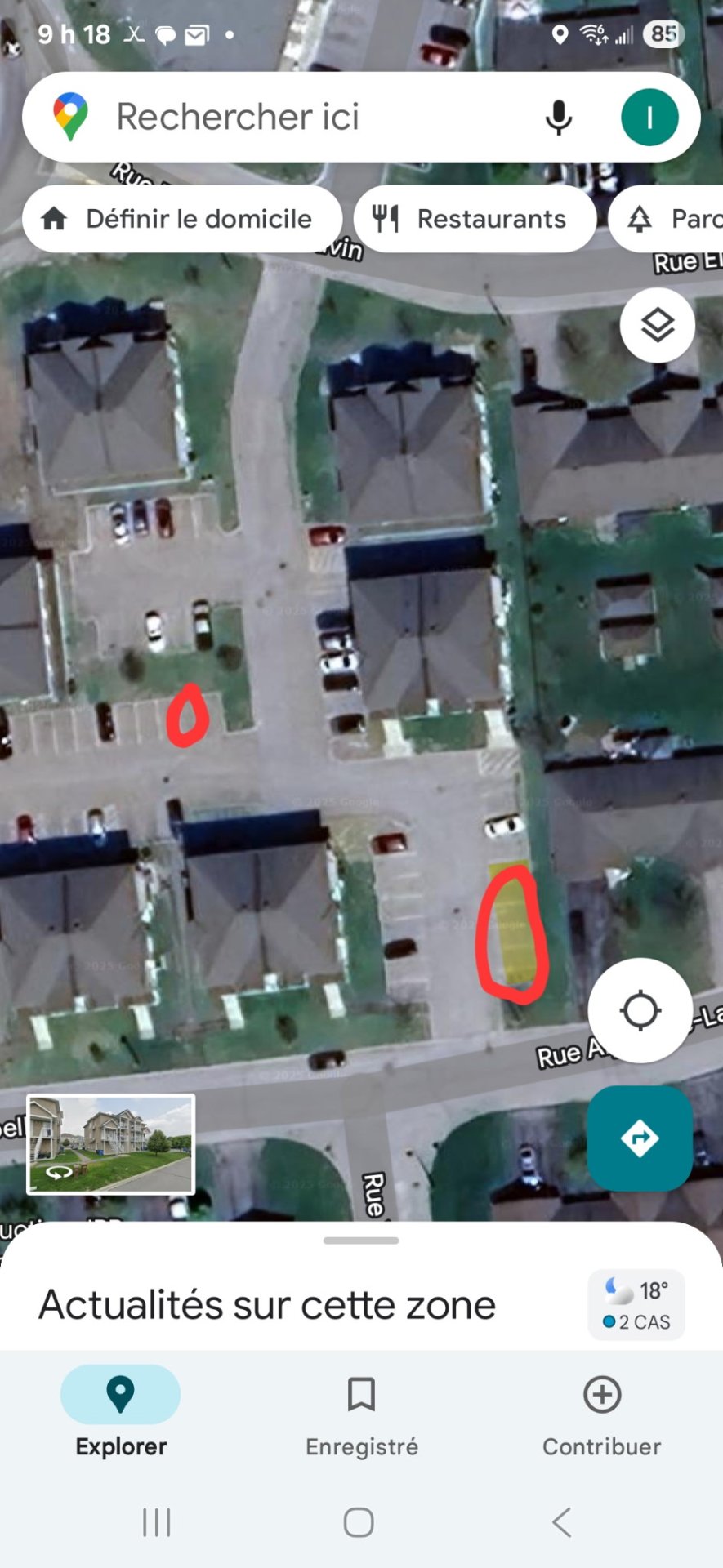The image size is (723, 1568).
Task: Filter map by Restaurants chip
Action: pos(475,219)
